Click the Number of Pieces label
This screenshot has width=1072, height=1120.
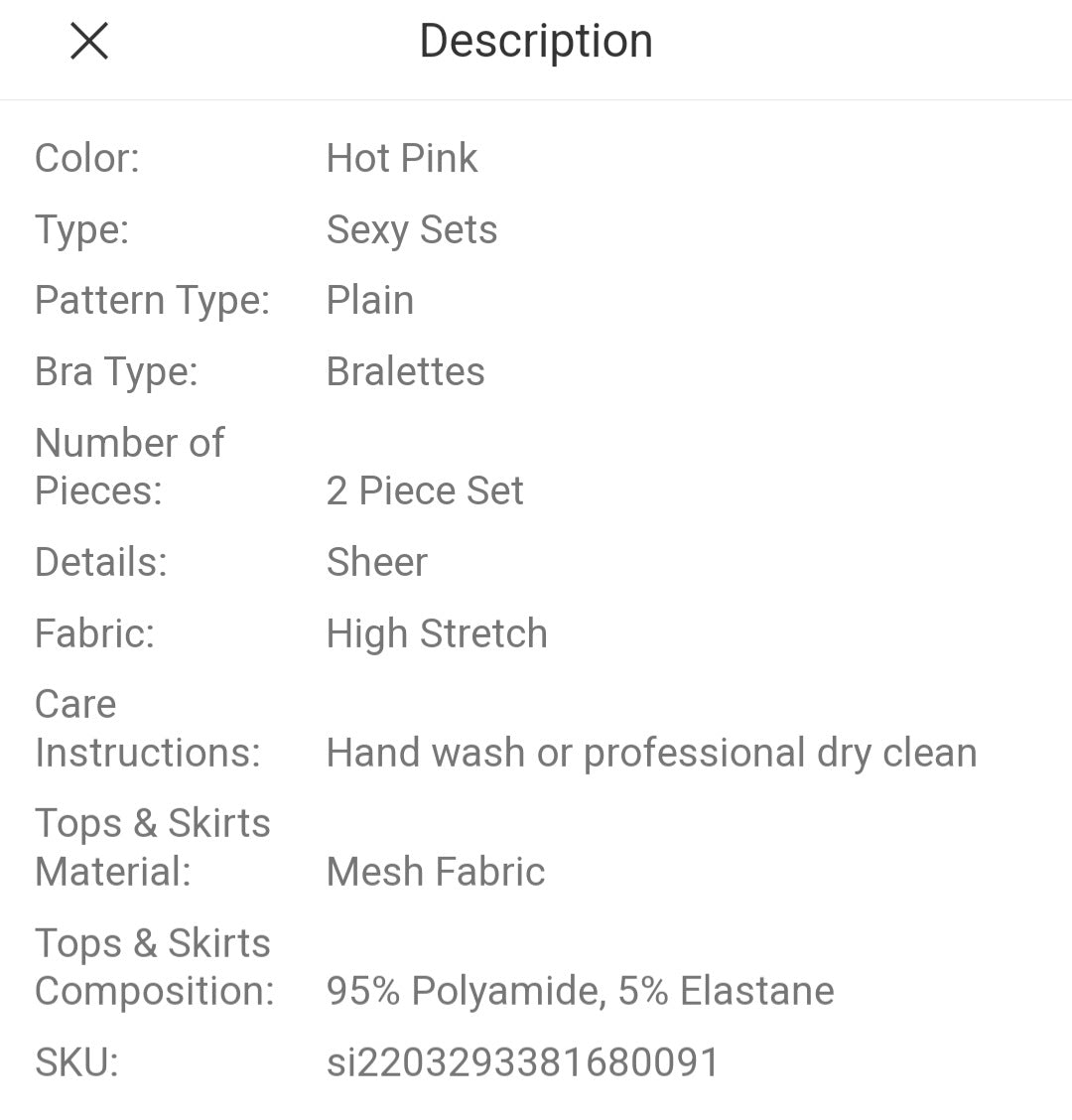click(x=129, y=466)
